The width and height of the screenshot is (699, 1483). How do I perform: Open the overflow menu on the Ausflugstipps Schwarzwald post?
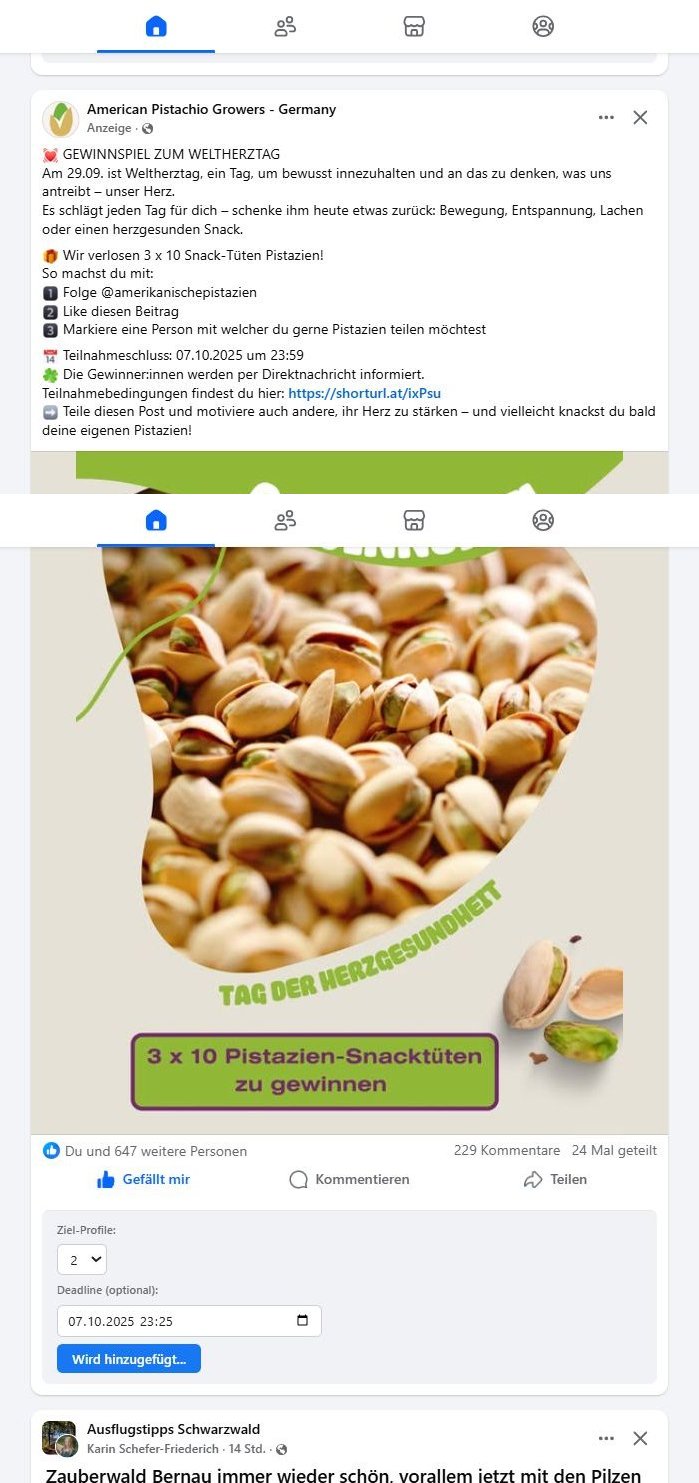point(606,1438)
